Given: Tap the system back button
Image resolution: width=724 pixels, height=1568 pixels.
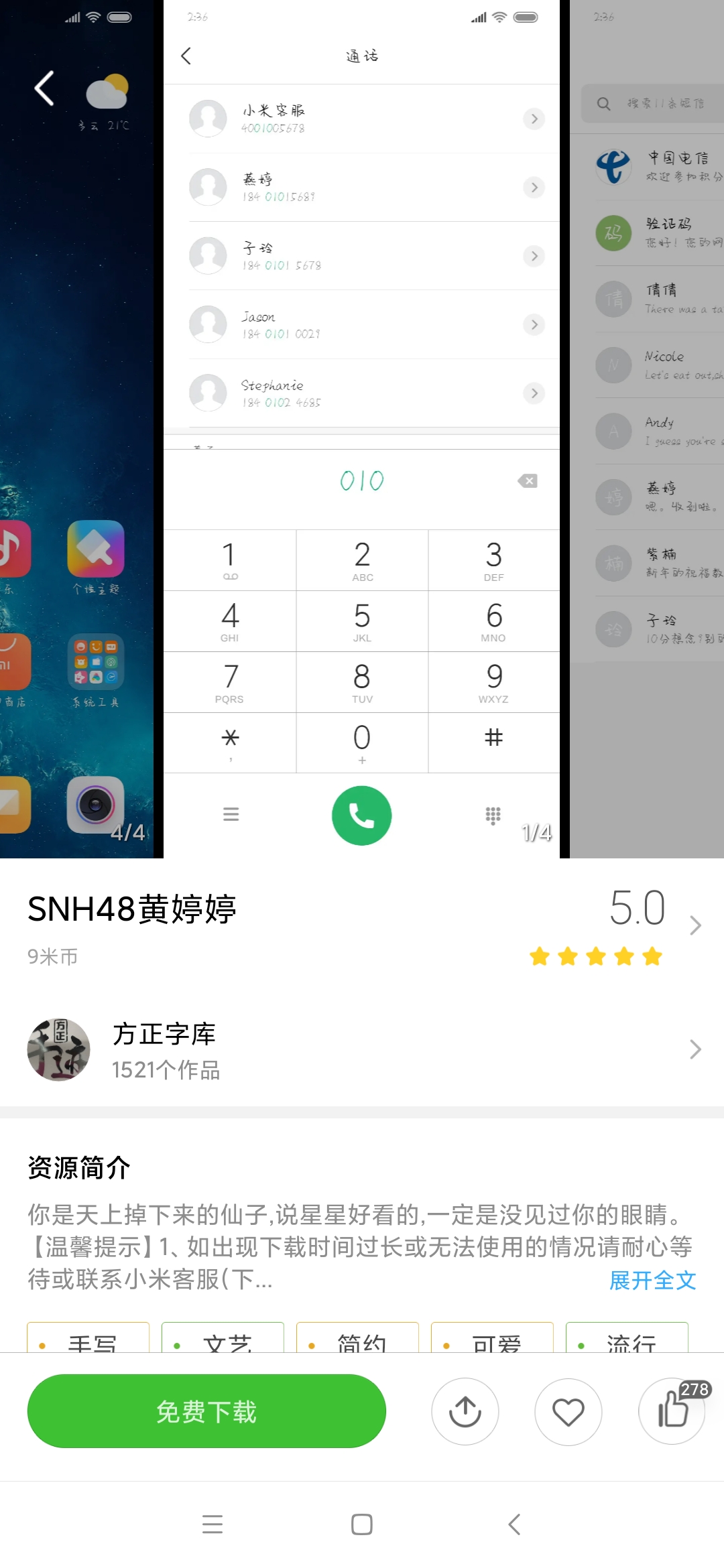Looking at the screenshot, I should [x=514, y=1524].
